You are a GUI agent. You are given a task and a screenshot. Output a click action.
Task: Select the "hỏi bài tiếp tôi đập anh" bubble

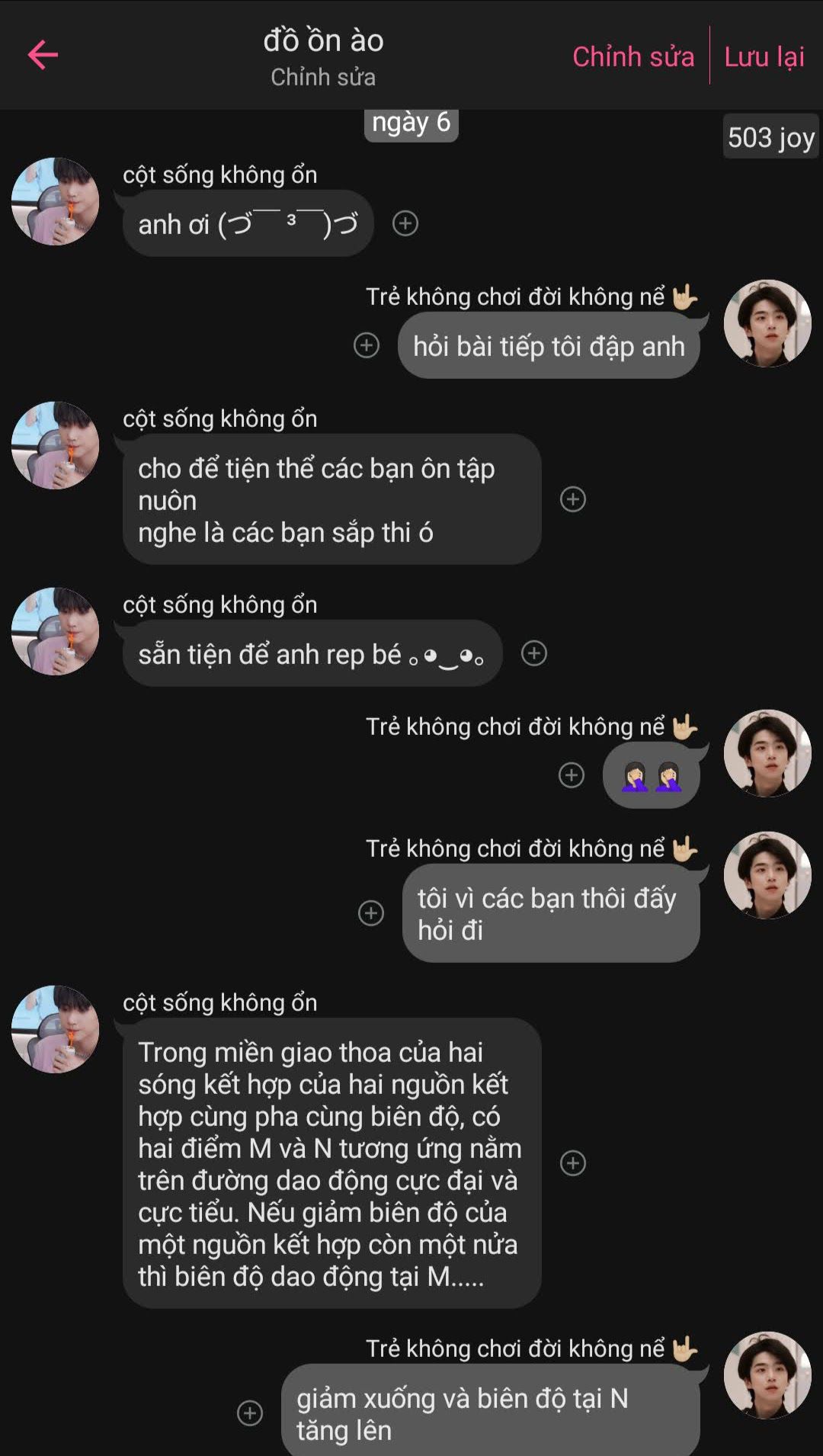(549, 346)
